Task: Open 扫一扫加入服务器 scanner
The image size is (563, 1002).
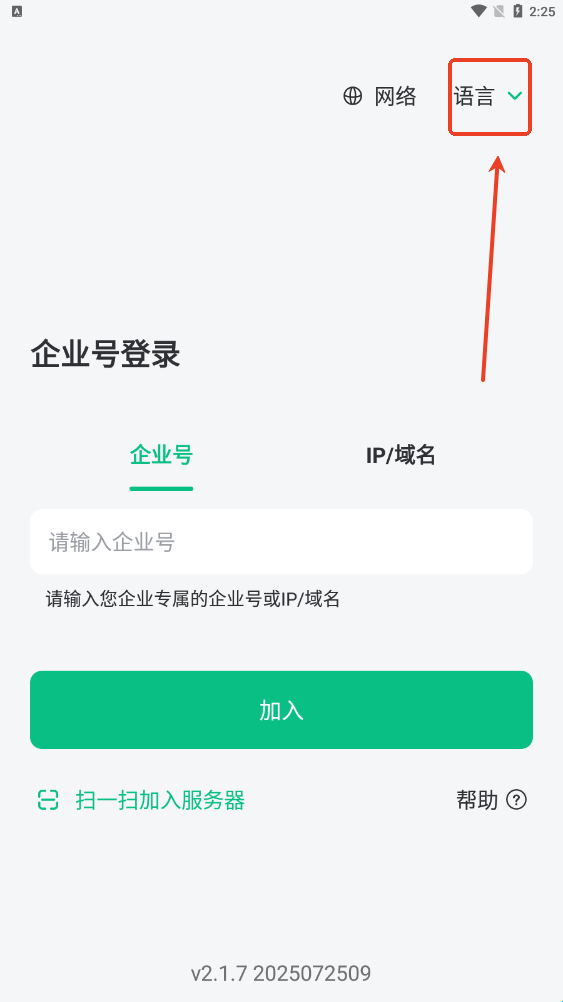Action: pos(141,800)
